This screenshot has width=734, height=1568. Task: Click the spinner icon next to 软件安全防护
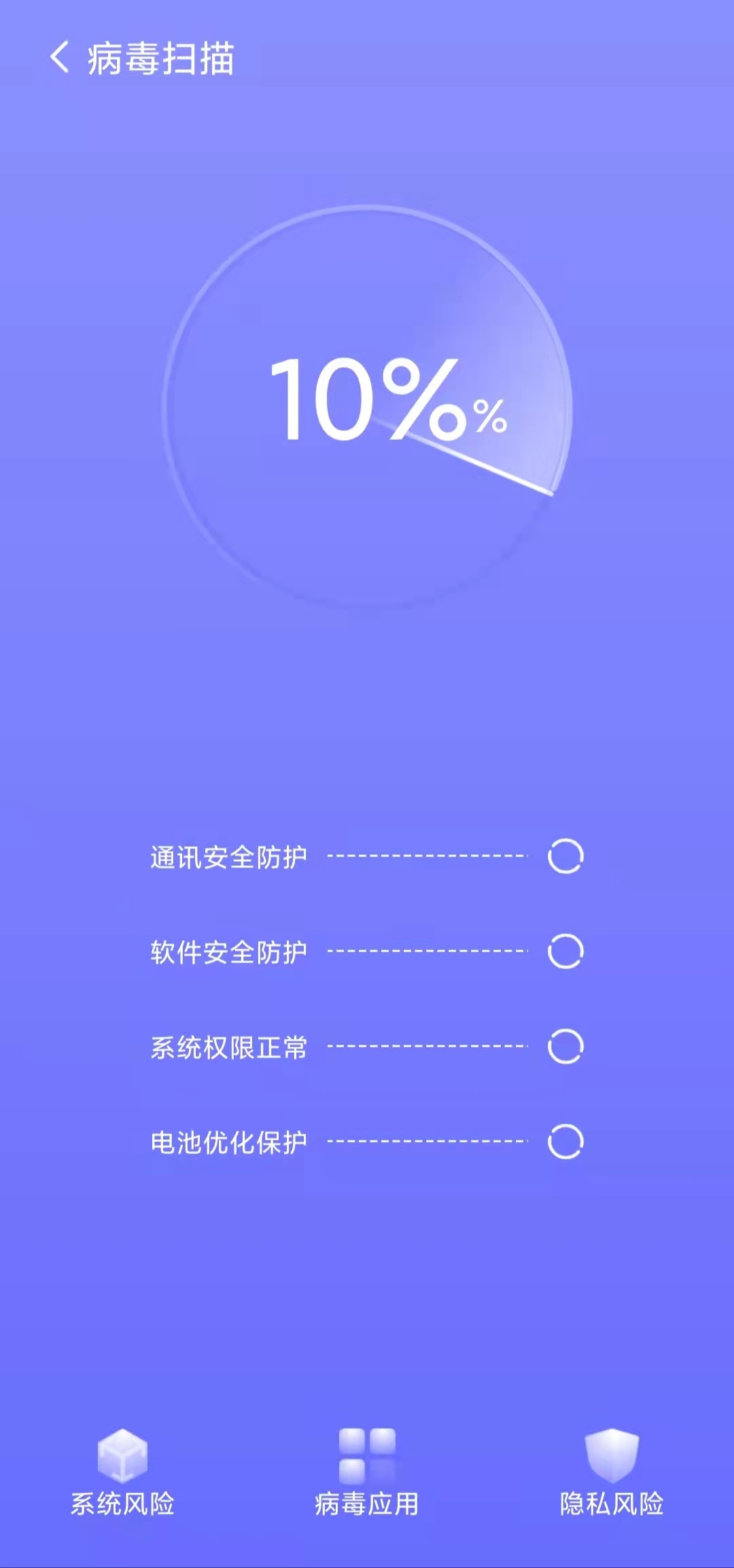pos(565,952)
